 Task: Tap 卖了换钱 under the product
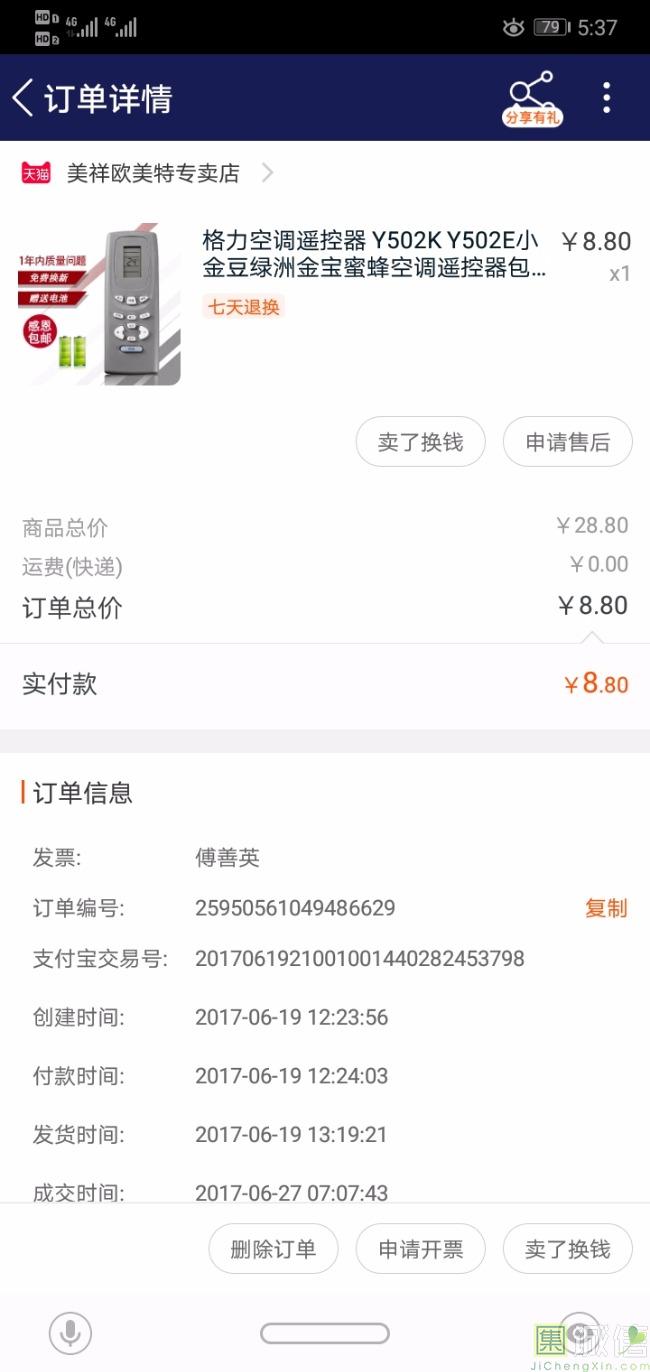(x=420, y=442)
